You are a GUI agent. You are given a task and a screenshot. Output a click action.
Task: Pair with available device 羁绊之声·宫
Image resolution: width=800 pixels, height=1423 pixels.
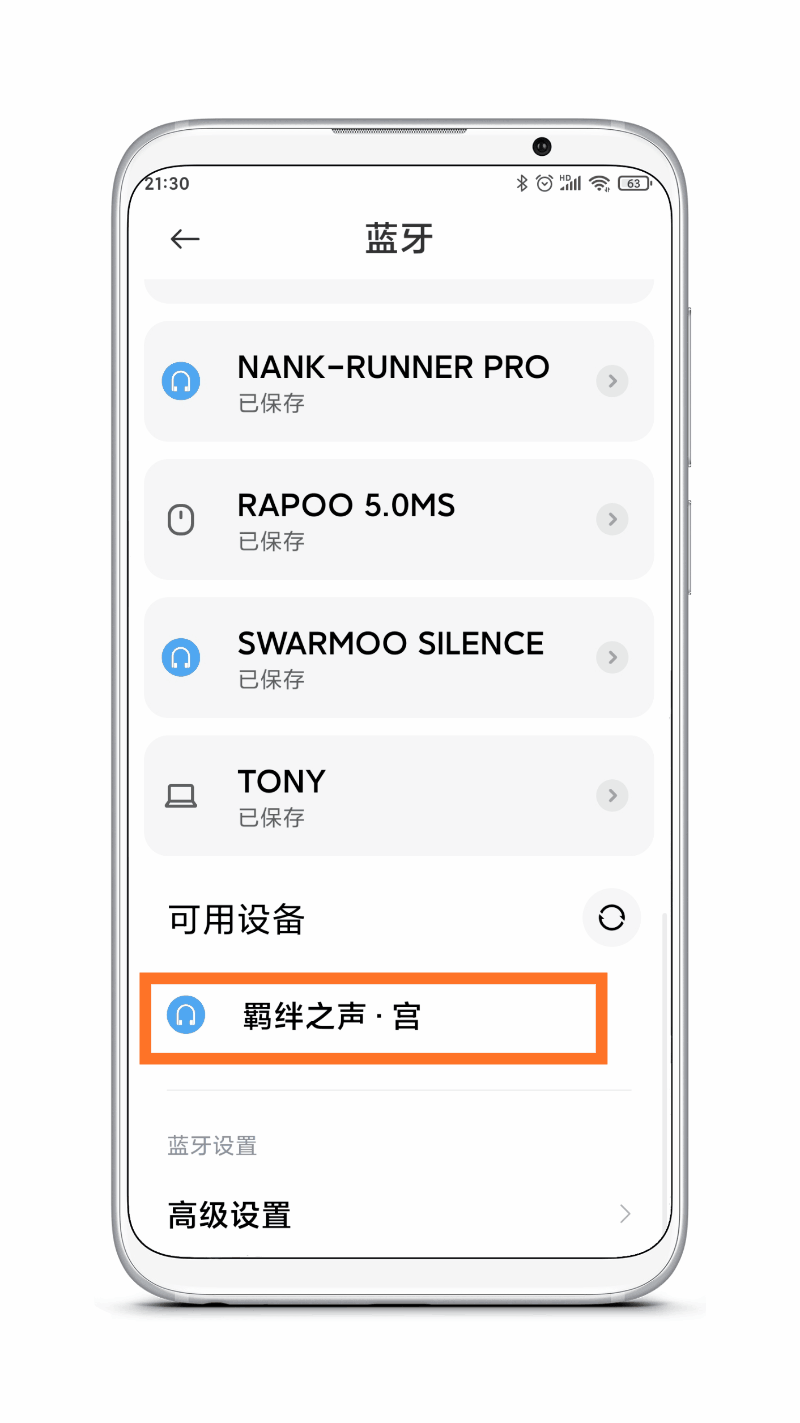click(372, 1016)
